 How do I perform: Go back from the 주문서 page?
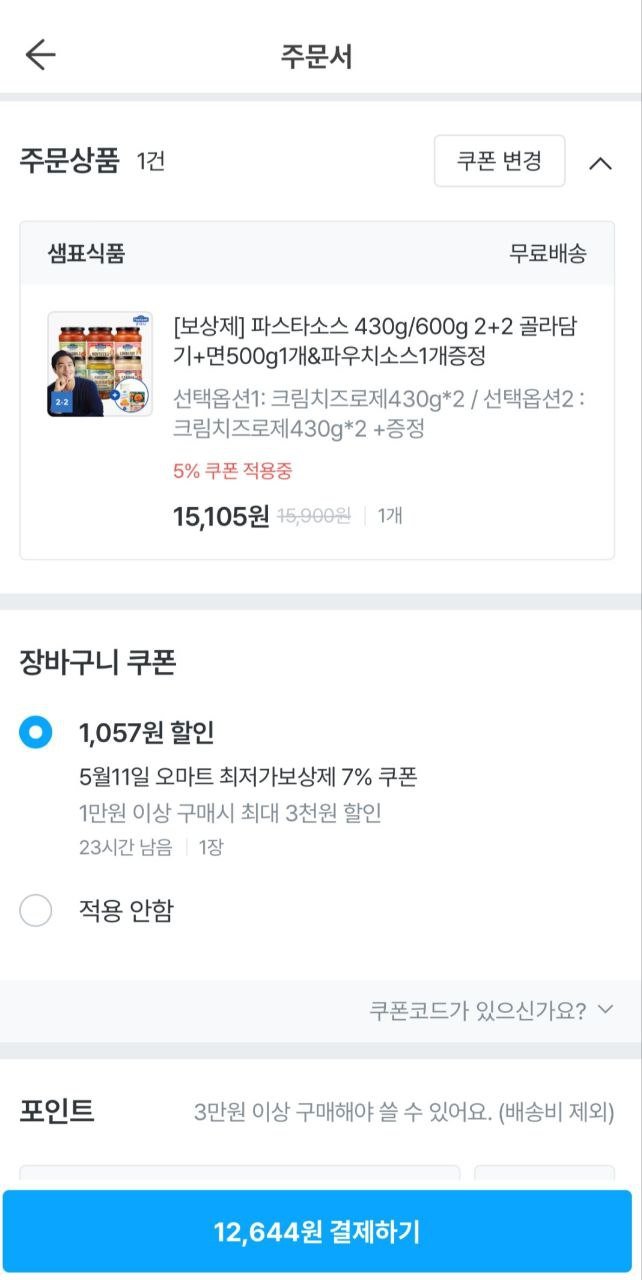tap(40, 55)
